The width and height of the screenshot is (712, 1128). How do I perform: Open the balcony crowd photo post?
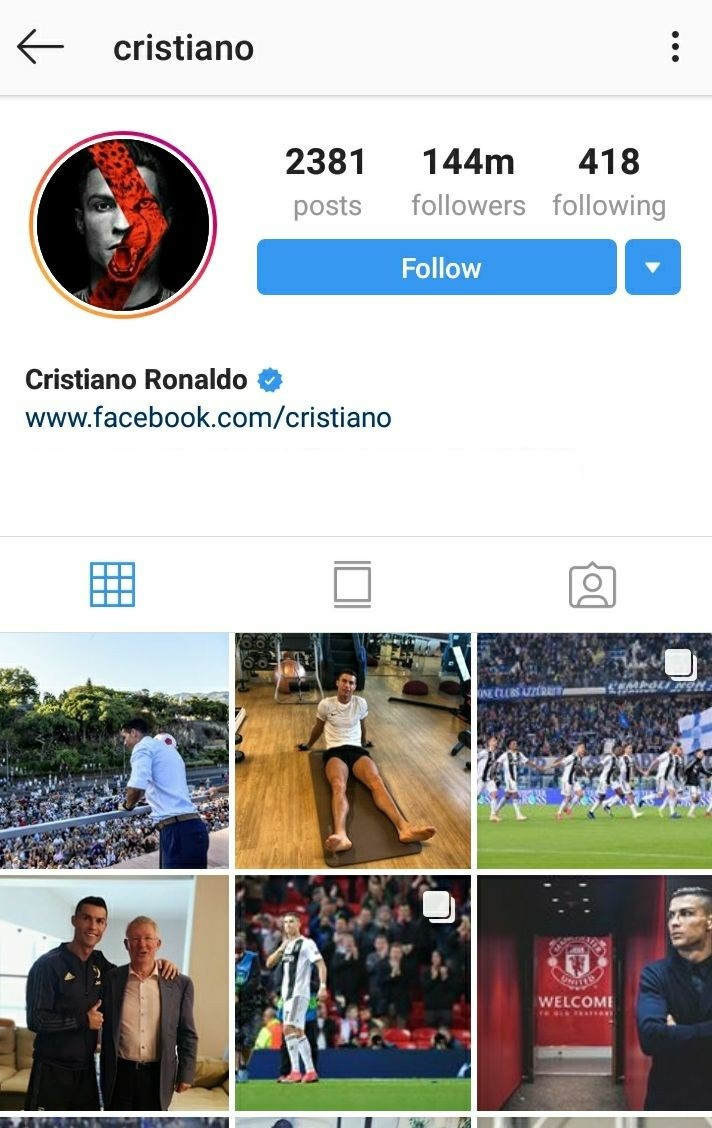(114, 750)
